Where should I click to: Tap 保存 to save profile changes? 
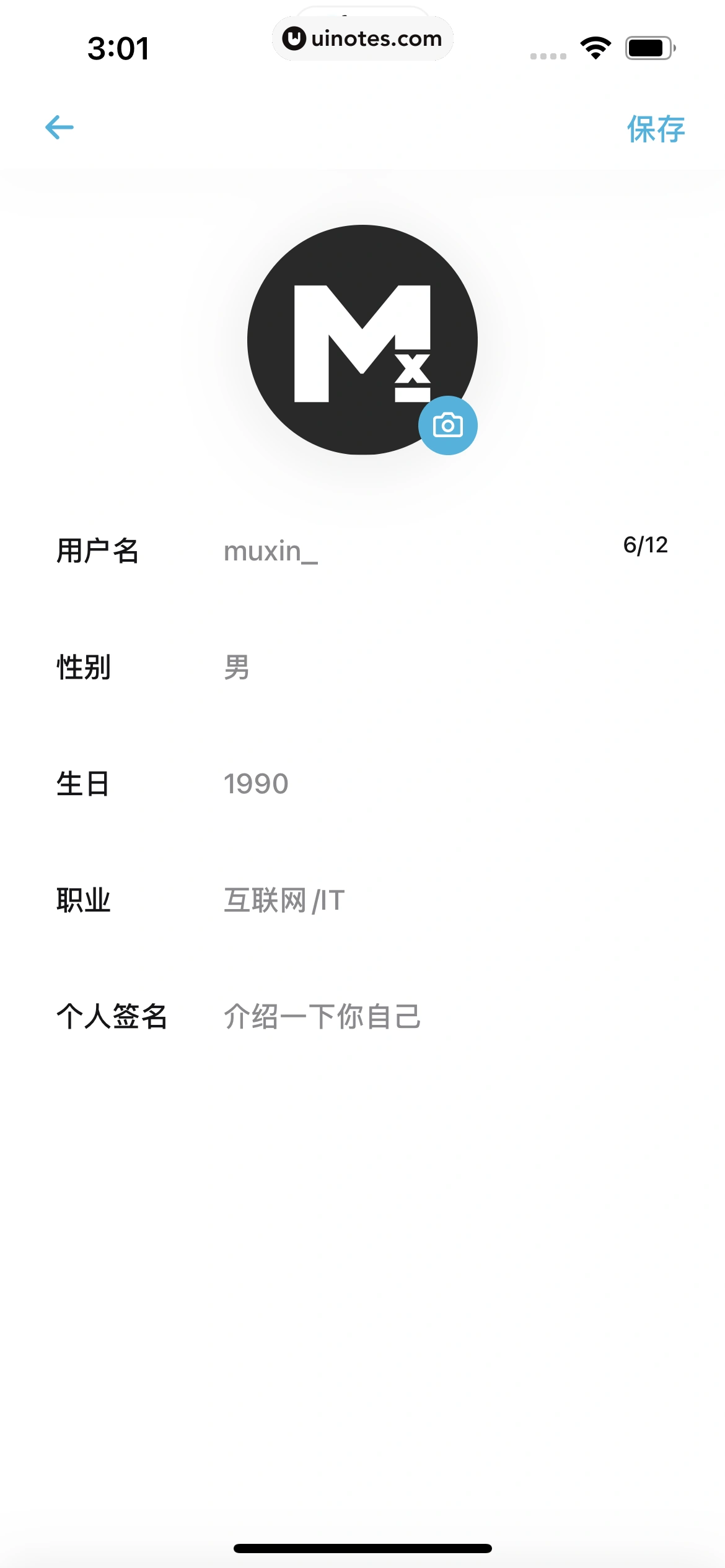(656, 129)
